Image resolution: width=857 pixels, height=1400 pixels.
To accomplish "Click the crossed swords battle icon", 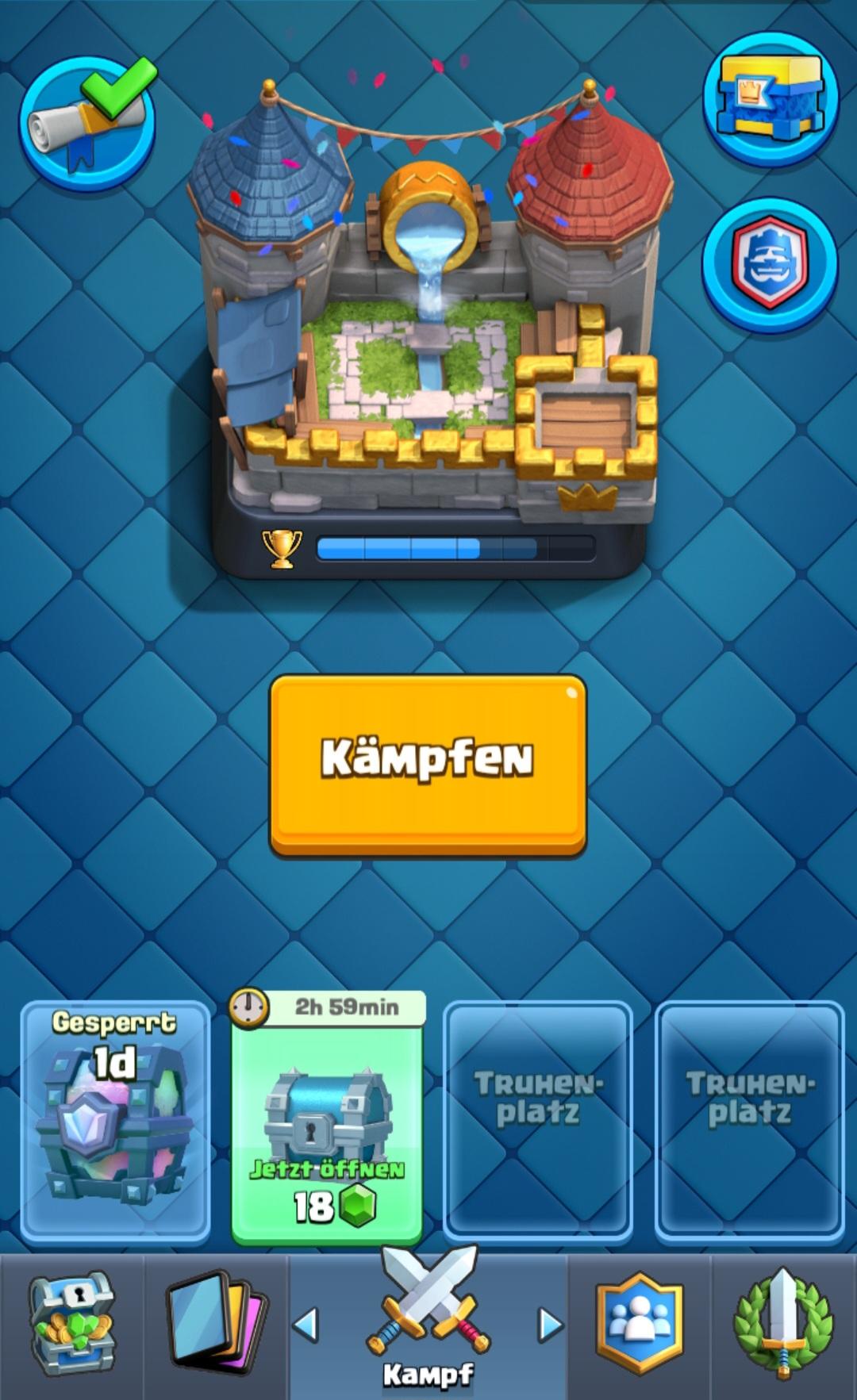I will [427, 1305].
